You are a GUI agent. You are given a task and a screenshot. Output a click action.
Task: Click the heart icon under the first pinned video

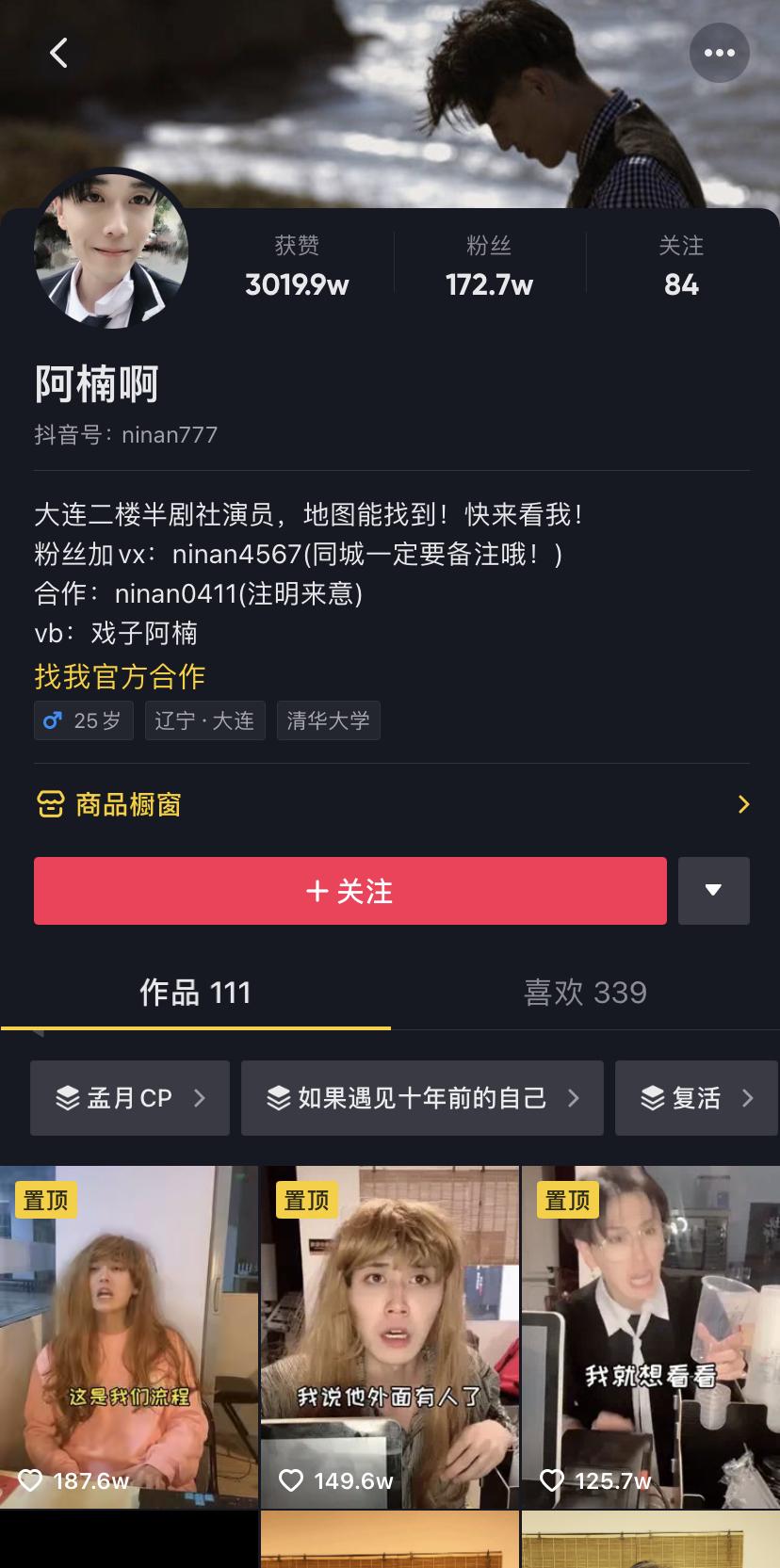point(32,1480)
